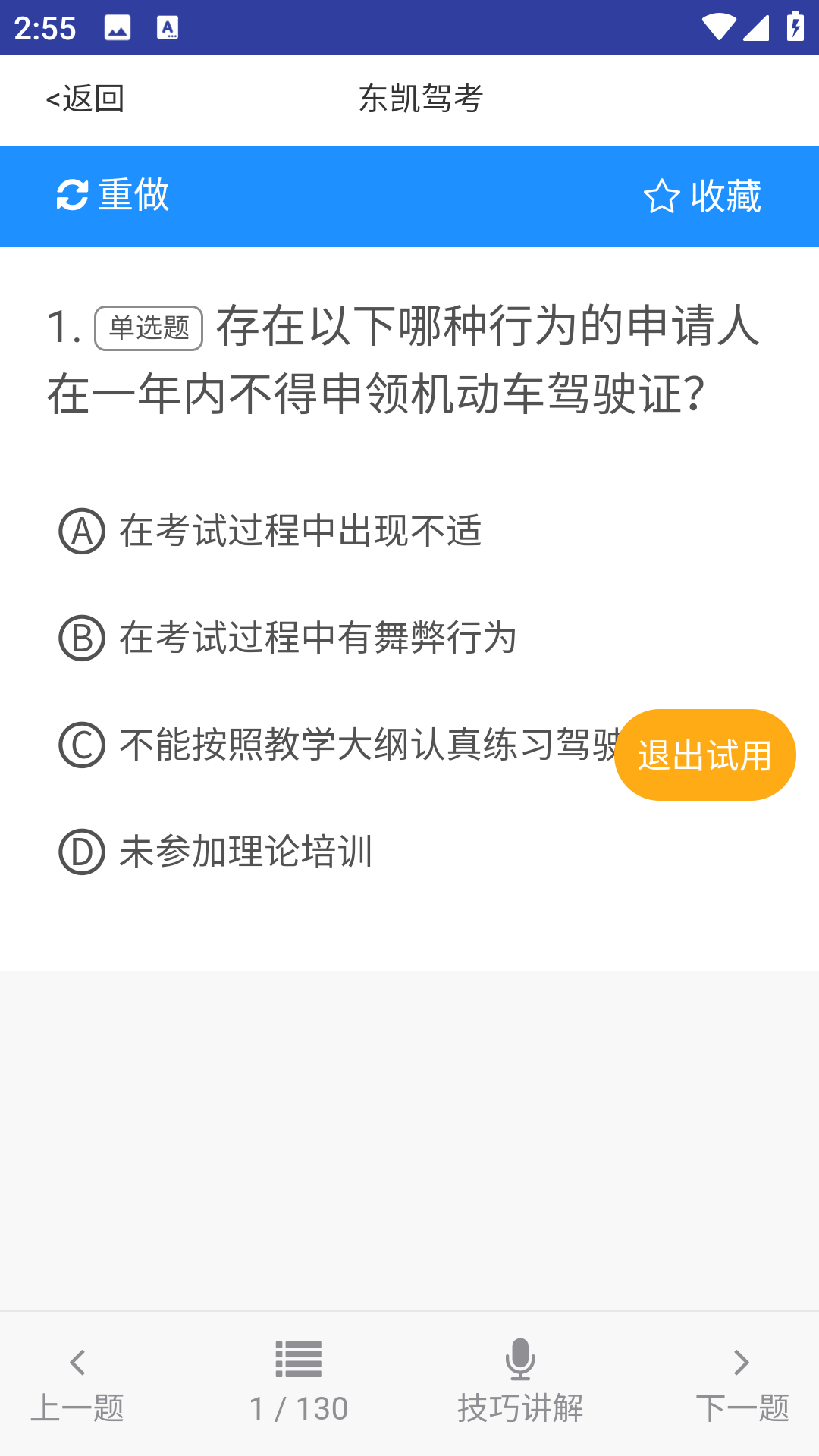Open the question list grid icon
The height and width of the screenshot is (1456, 819).
point(299,1360)
